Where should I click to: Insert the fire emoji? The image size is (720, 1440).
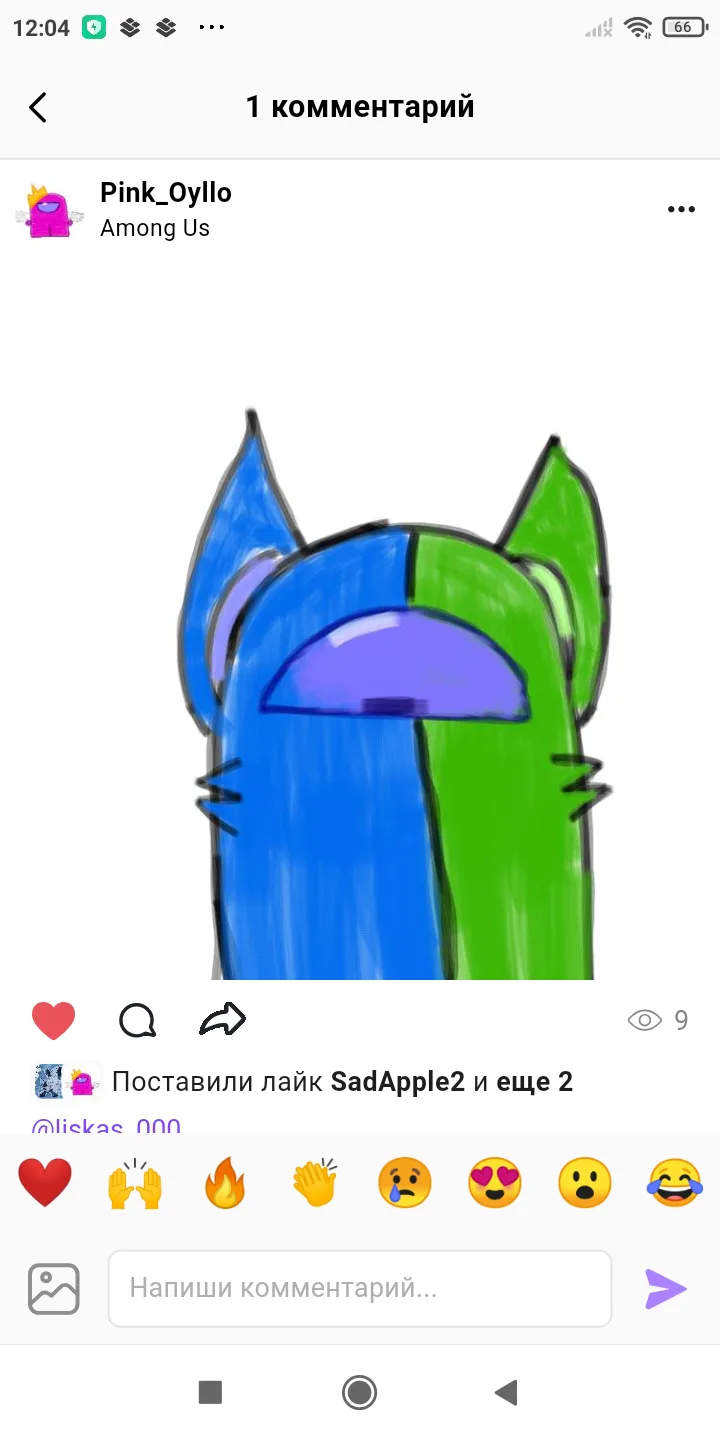(225, 1183)
